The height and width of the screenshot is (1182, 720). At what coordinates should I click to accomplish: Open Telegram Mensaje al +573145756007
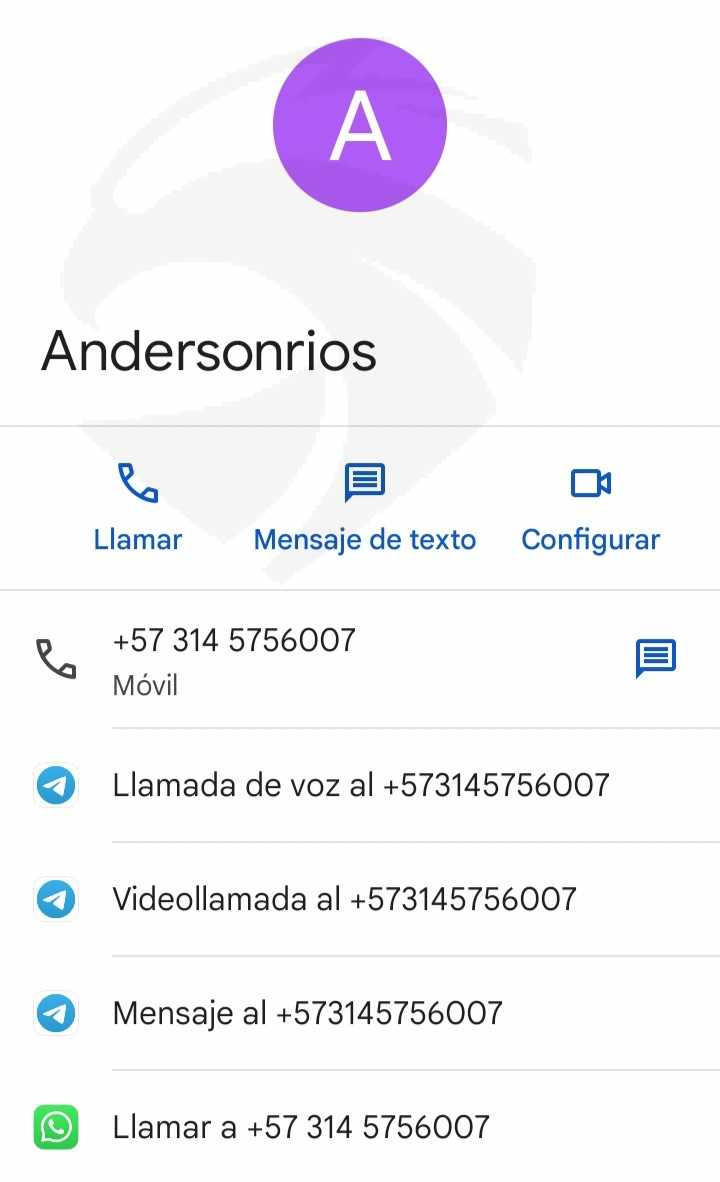[360, 1013]
